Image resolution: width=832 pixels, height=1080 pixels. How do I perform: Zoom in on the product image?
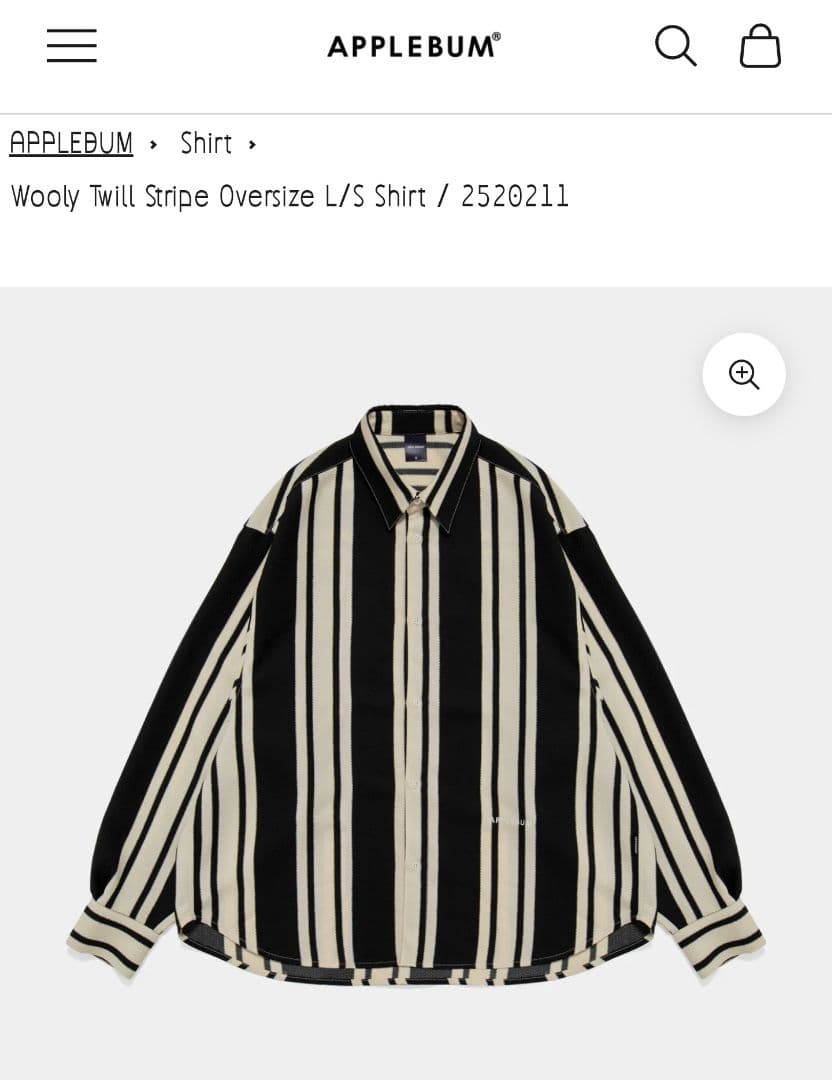point(744,375)
